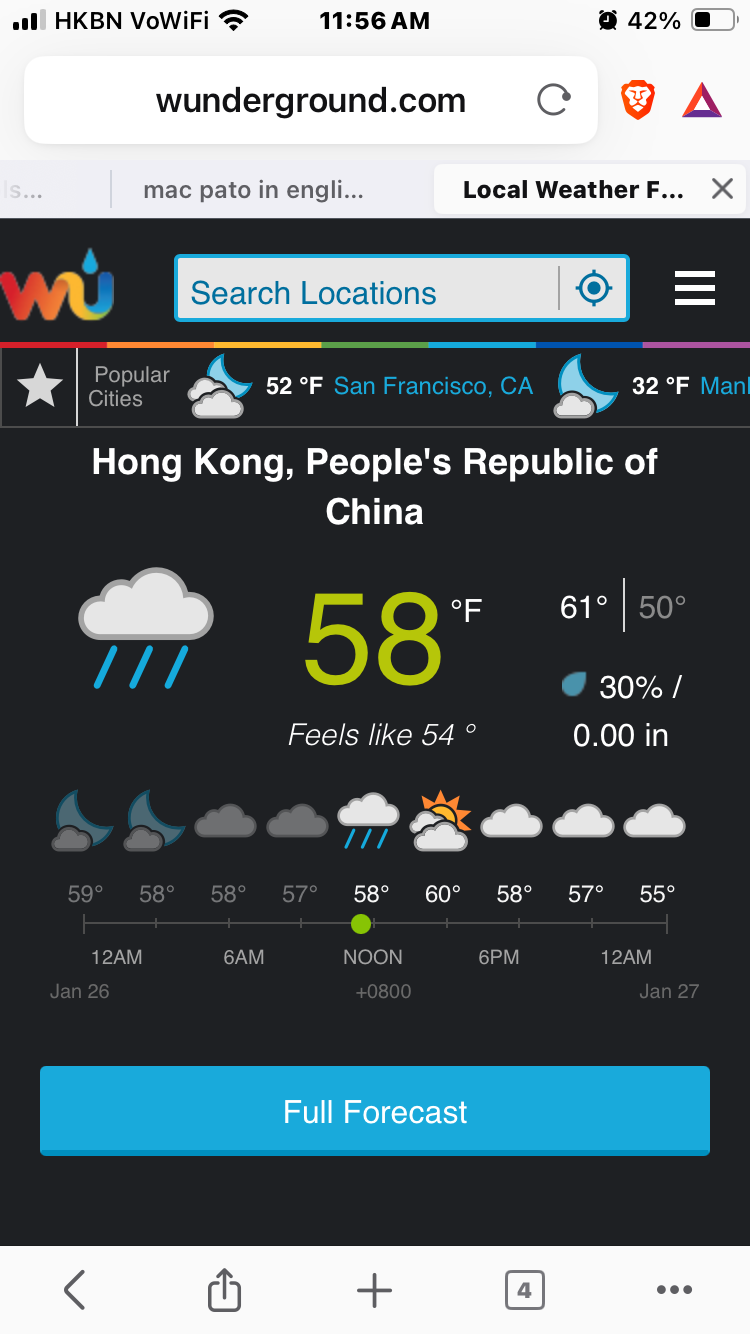Open favorites star icon

coord(40,387)
